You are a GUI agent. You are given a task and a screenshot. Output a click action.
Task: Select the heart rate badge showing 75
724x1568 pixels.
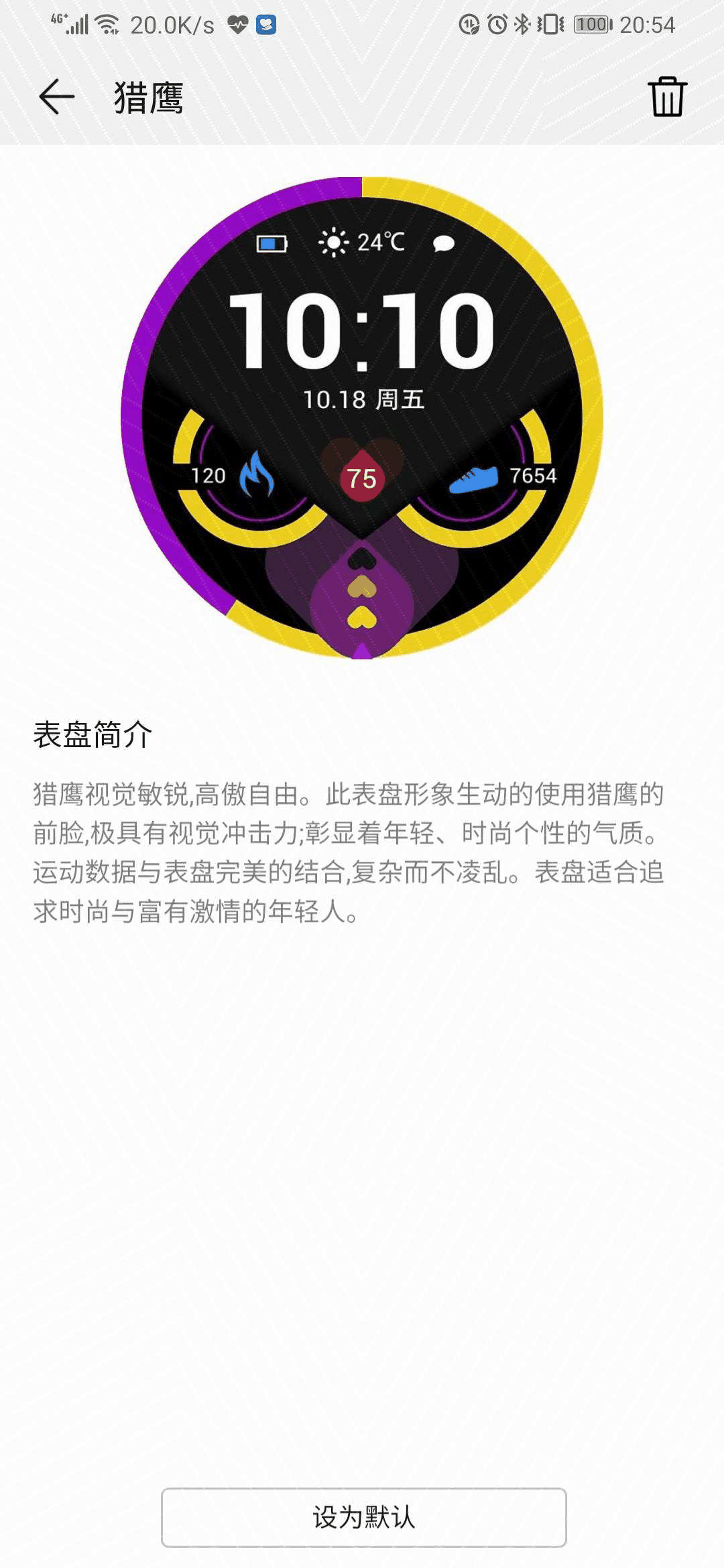pos(361,478)
